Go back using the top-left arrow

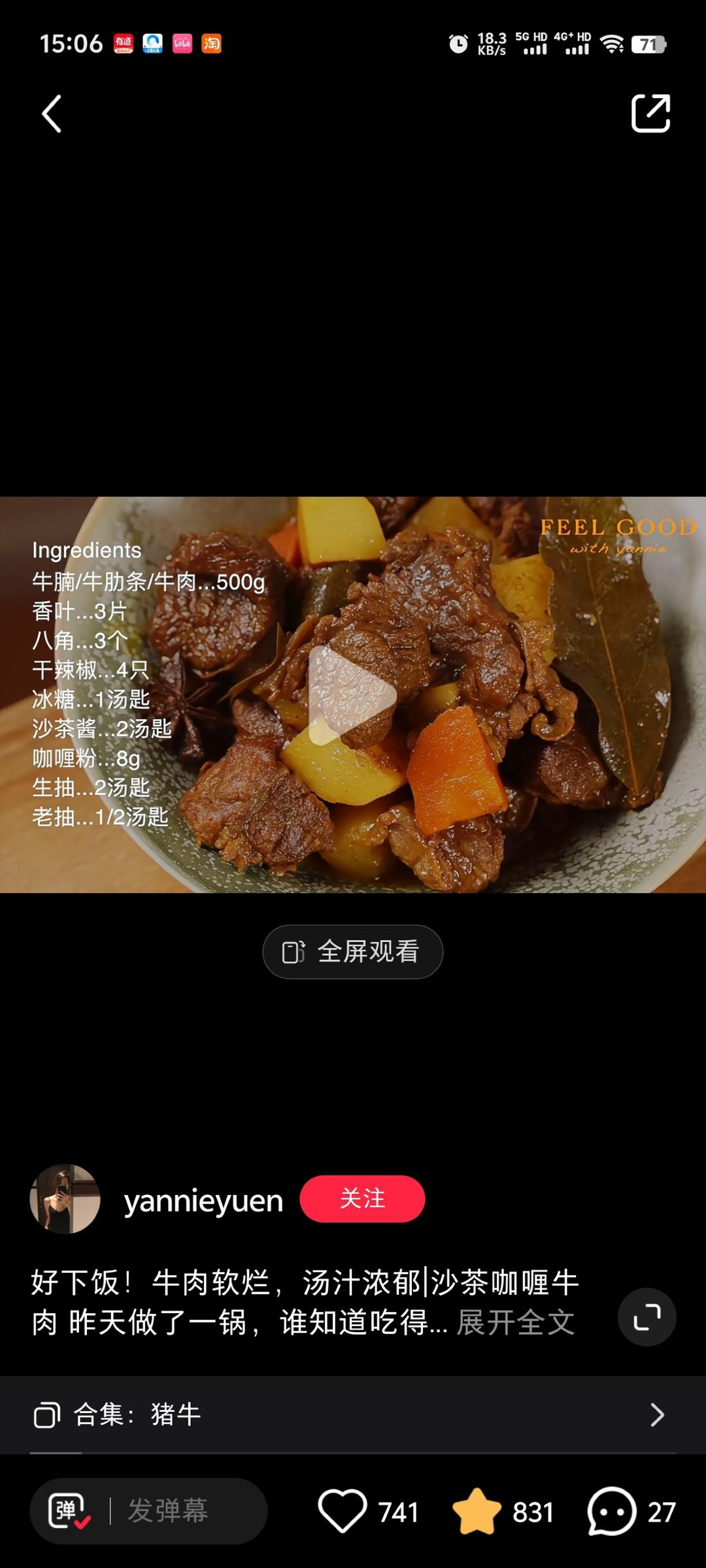[x=52, y=114]
